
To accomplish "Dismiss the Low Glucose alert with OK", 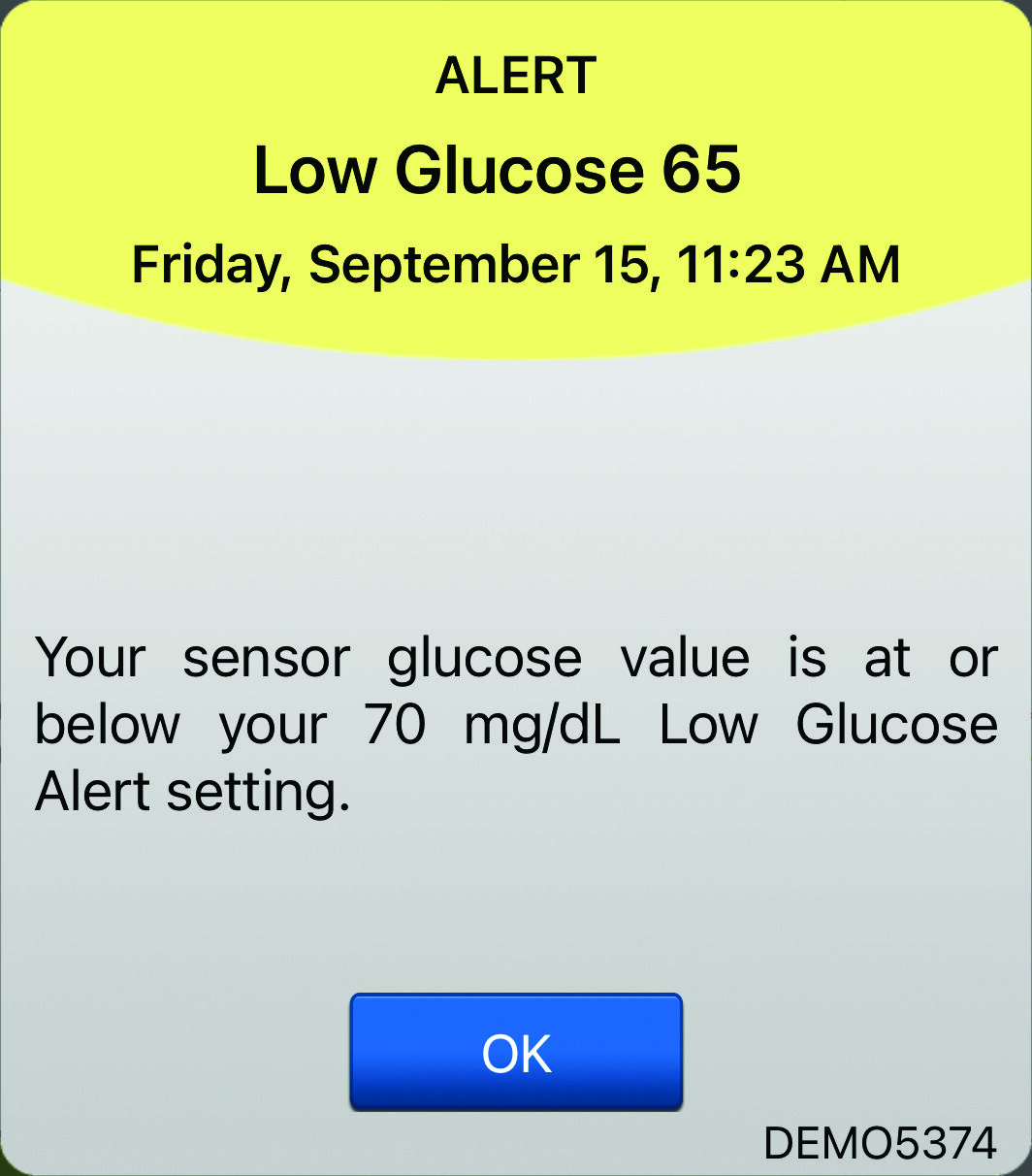I will click(516, 1052).
